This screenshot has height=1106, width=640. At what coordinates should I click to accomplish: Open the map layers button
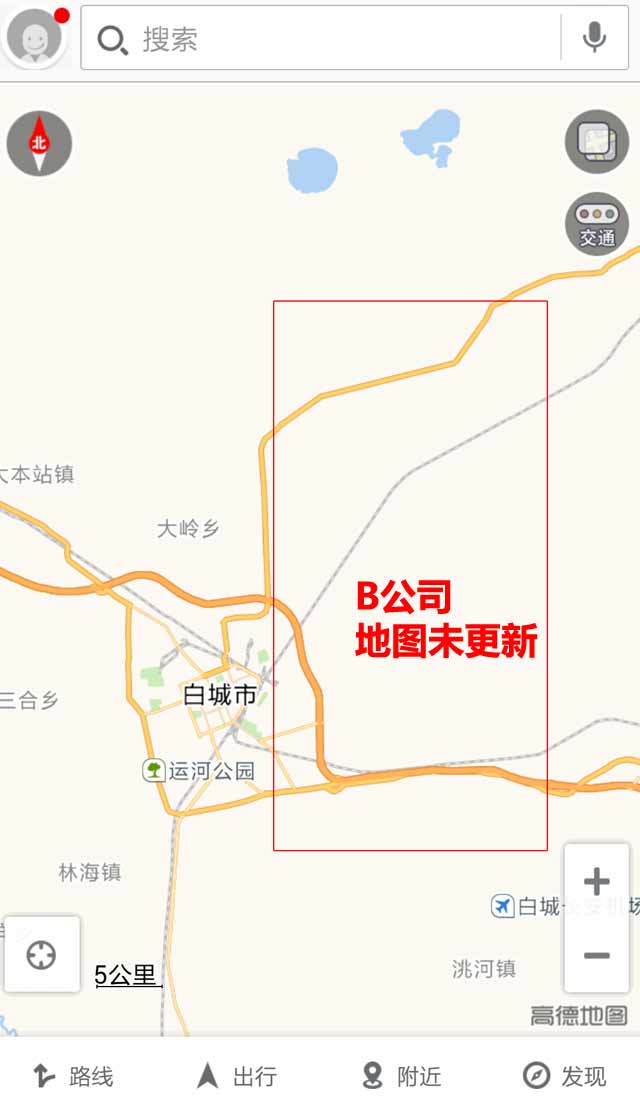597,142
